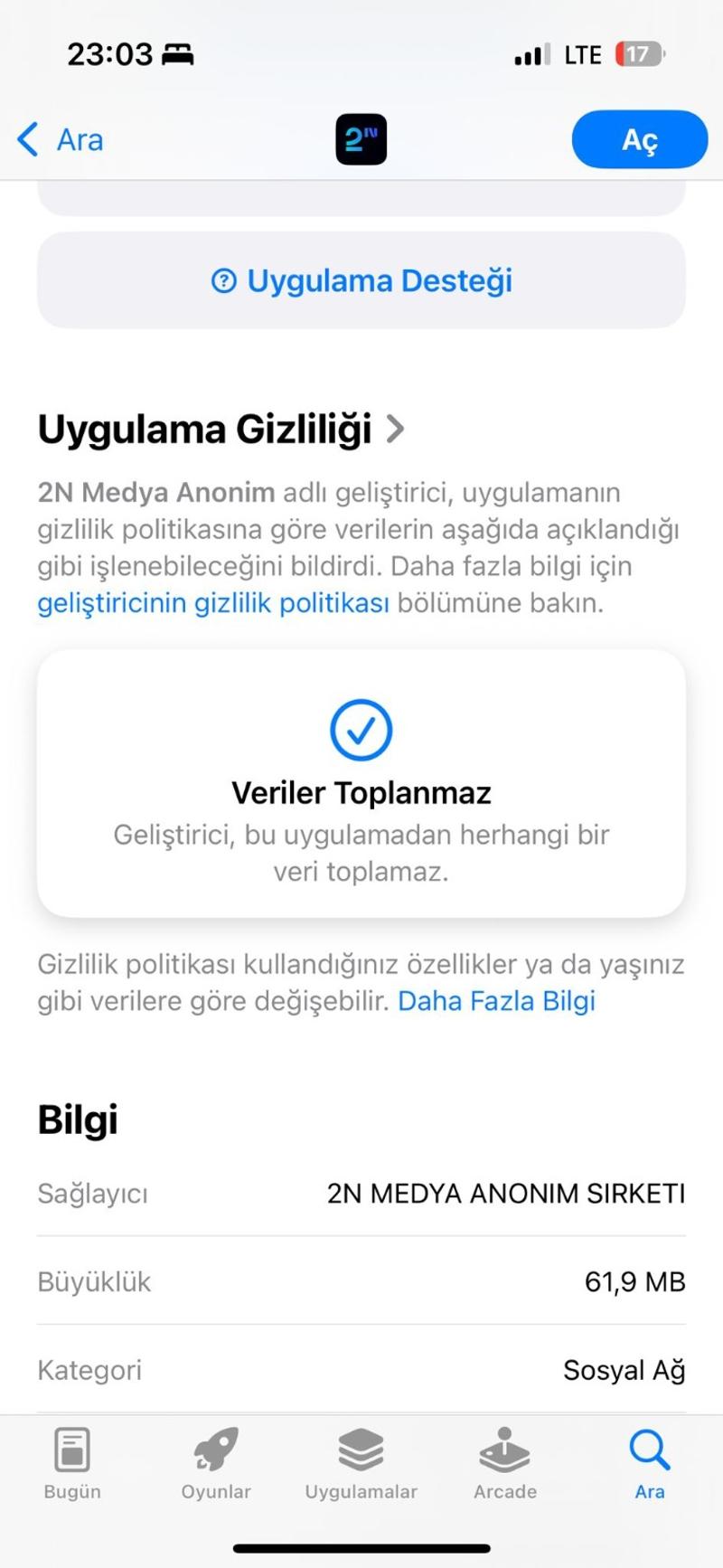Switch to the Uygulamalar tab
The width and height of the screenshot is (723, 1568).
(361, 1464)
